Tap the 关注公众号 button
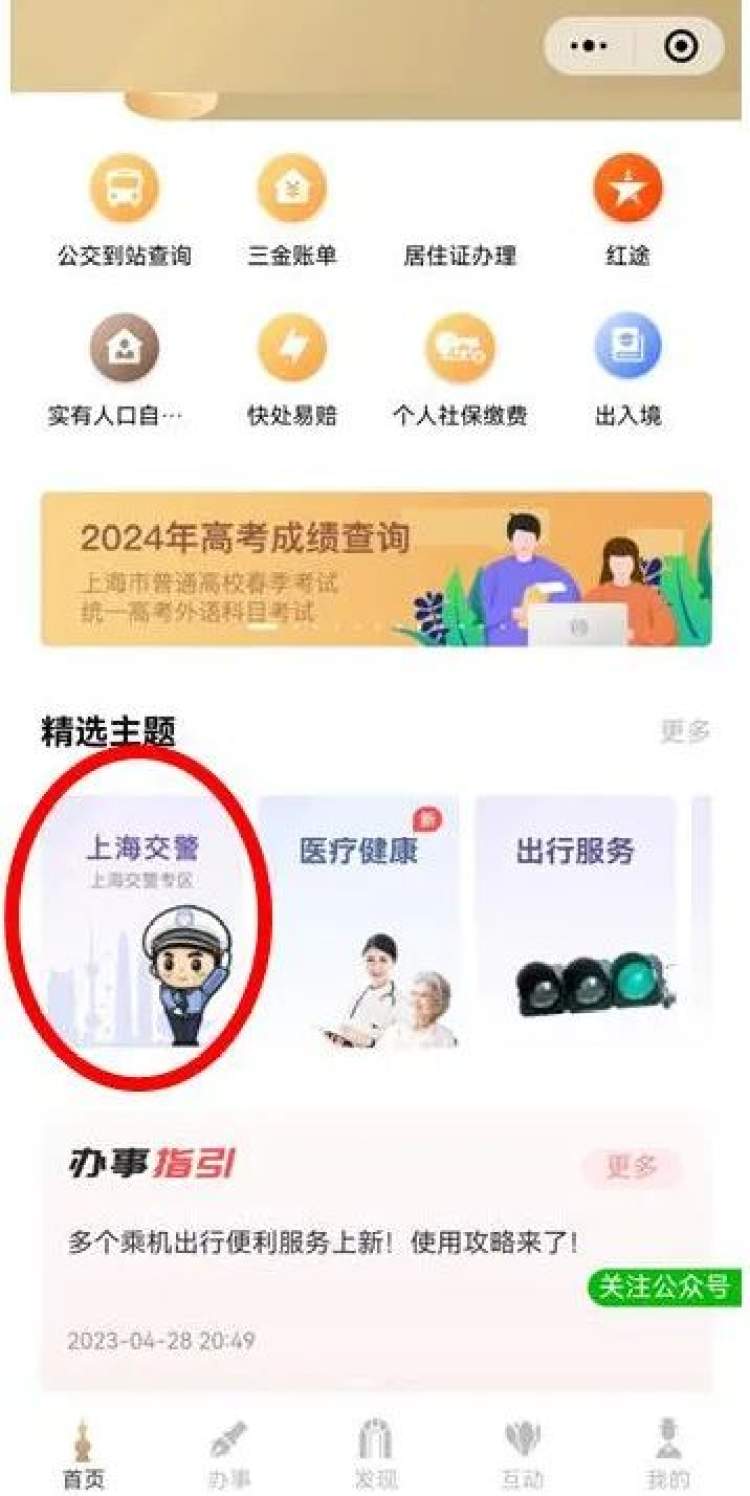750x1496 pixels. coord(664,1287)
